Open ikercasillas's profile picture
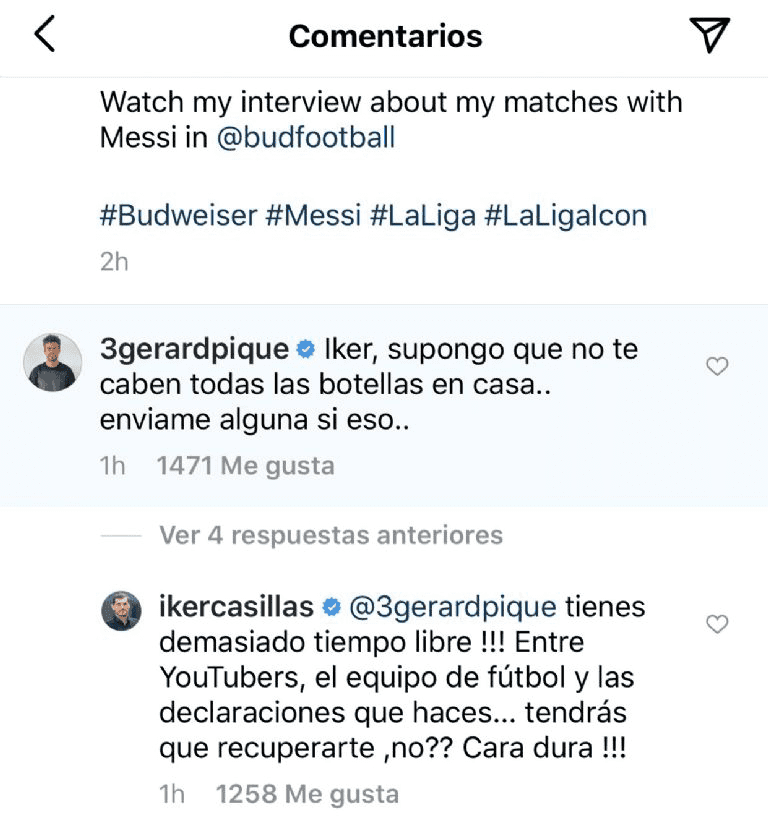The width and height of the screenshot is (768, 833). pos(121,611)
